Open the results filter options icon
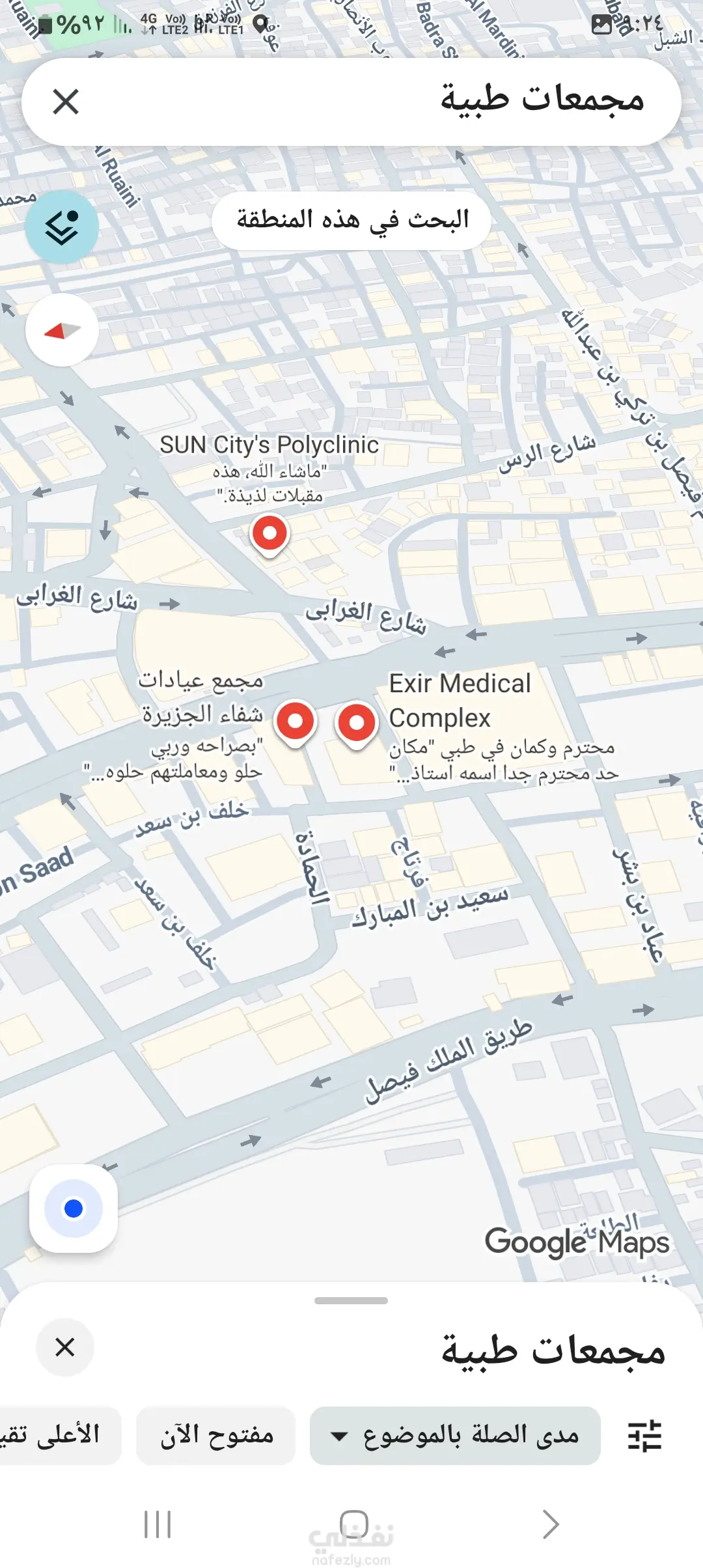This screenshot has width=703, height=1568. pyautogui.click(x=644, y=1436)
